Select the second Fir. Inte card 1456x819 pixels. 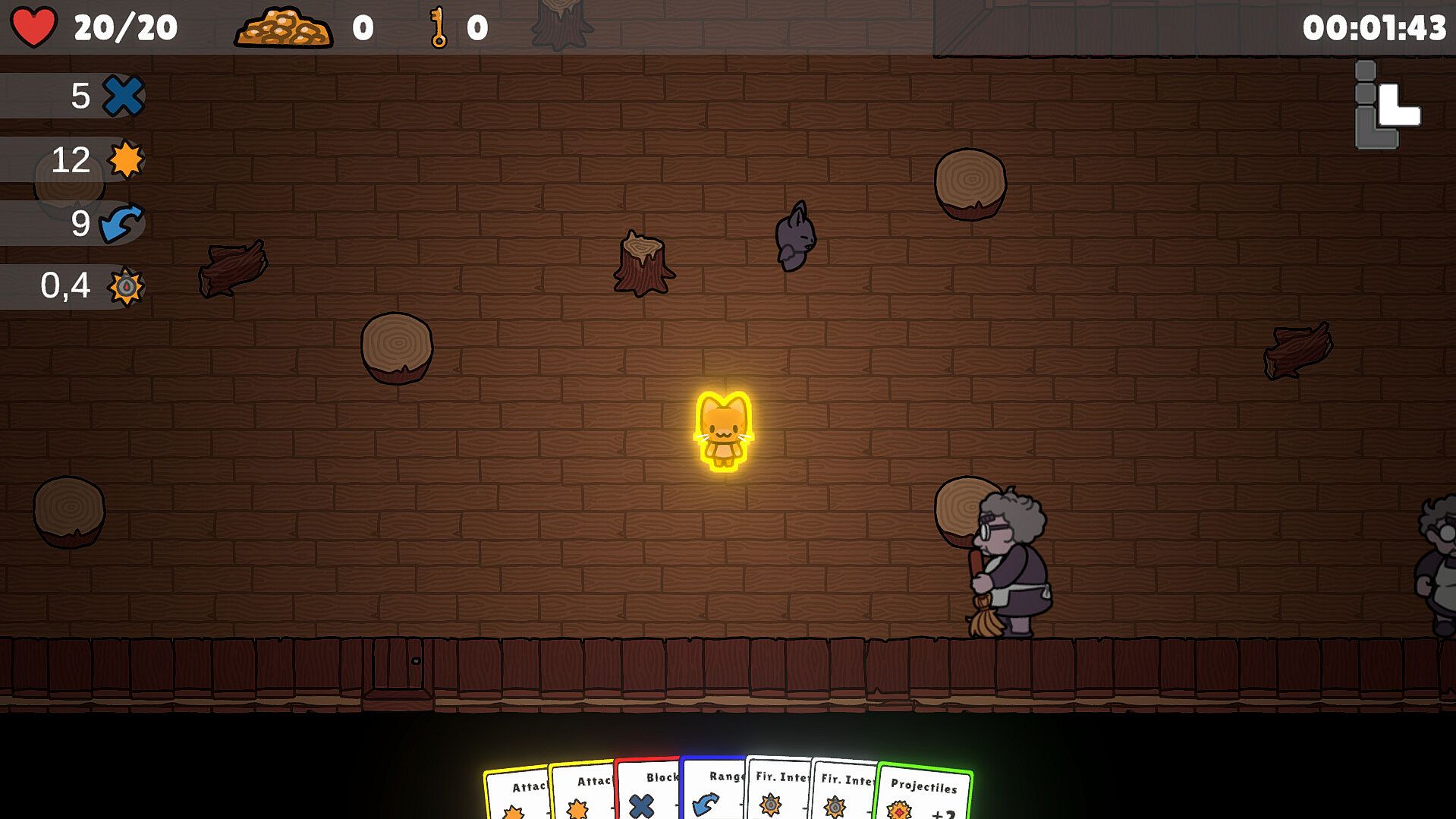point(844,792)
